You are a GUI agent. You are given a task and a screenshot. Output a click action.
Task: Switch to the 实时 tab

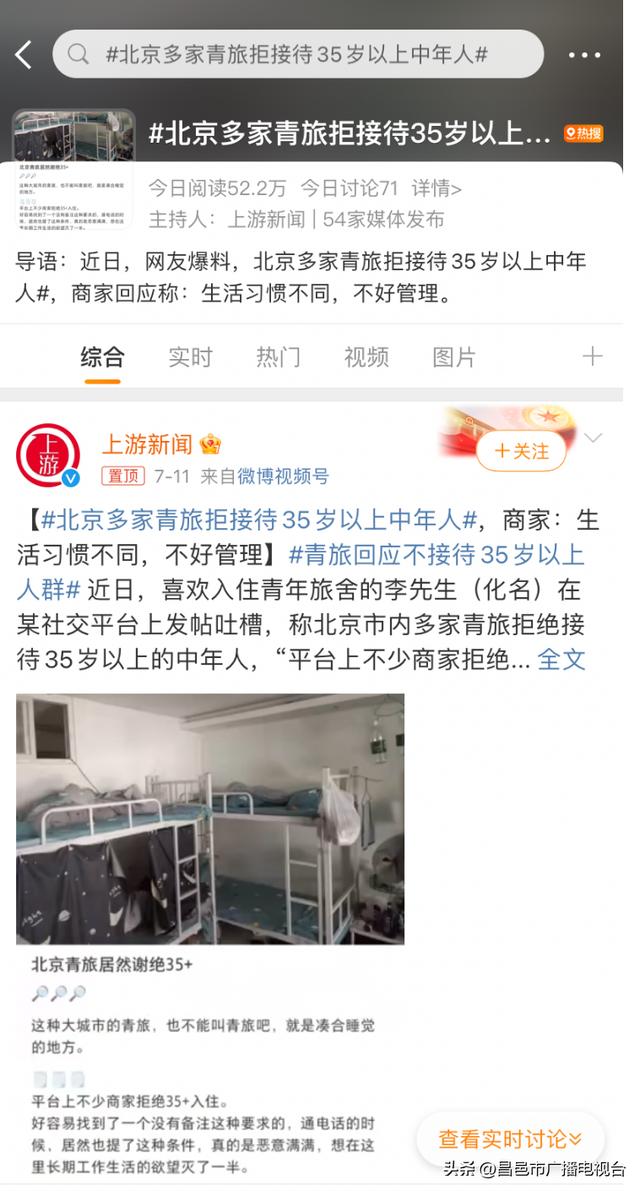point(190,357)
